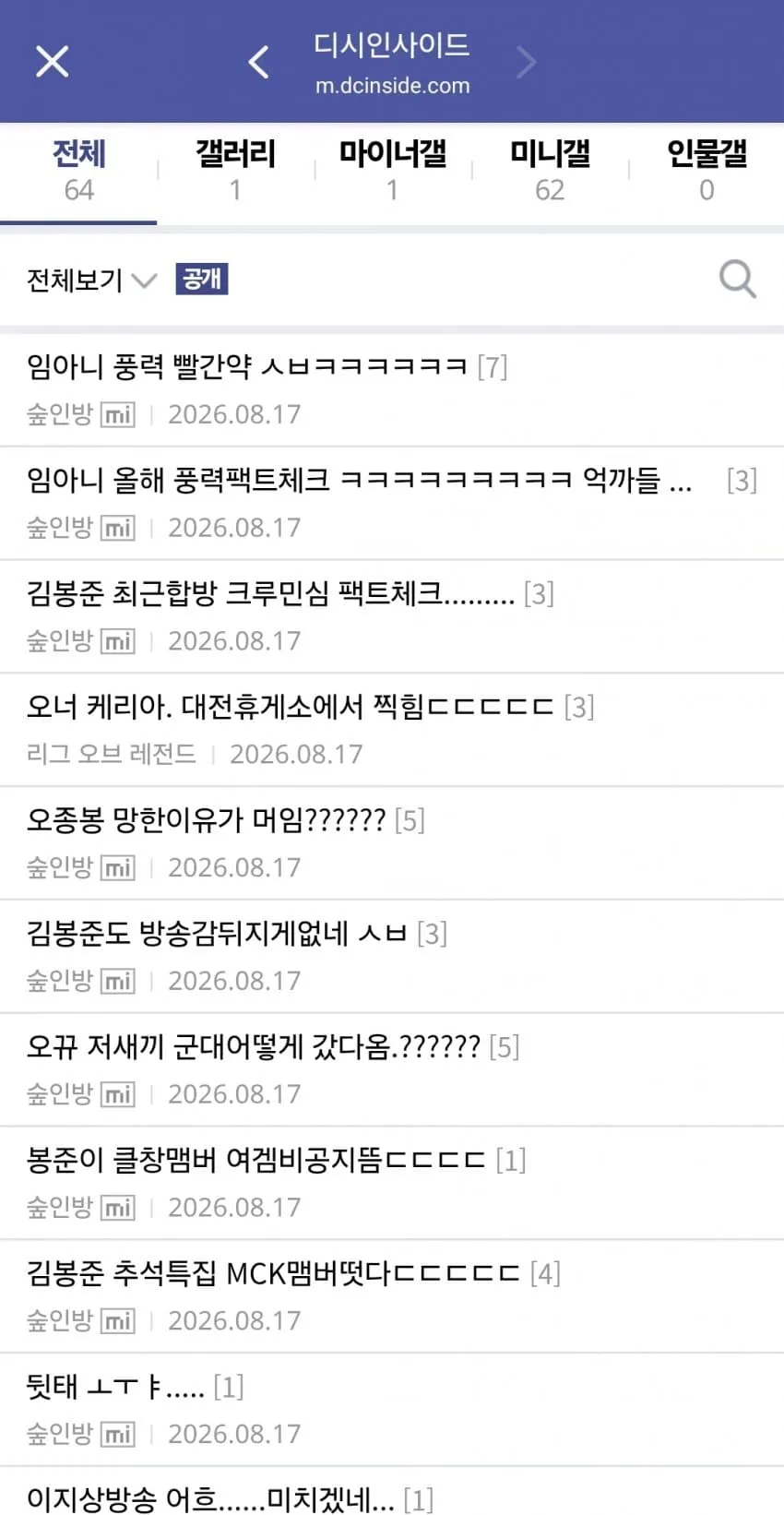Viewport: 784px width, 1515px height.
Task: Switch to the 갤러리 tab
Action: tap(235, 171)
